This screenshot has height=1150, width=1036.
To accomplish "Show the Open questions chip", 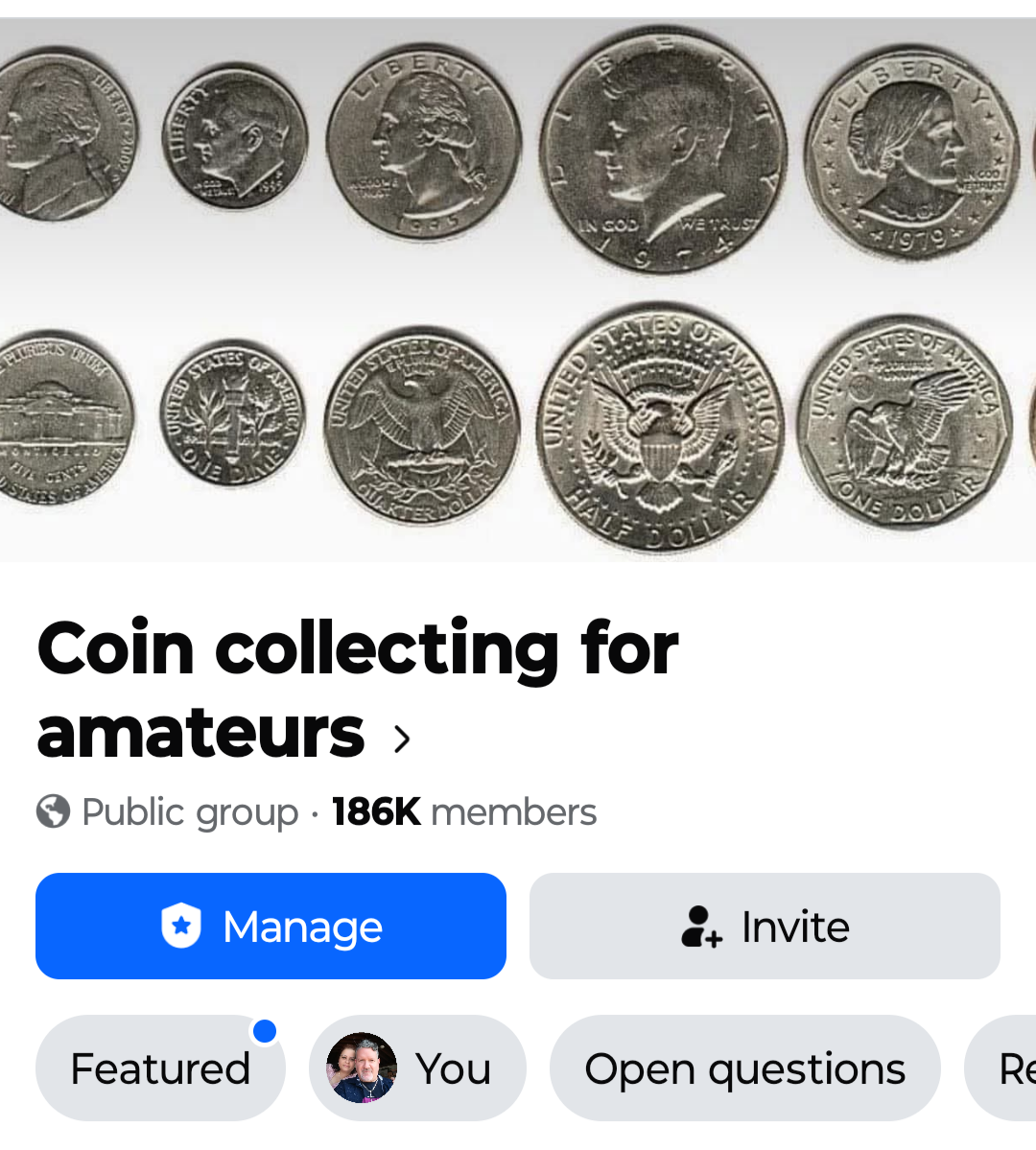I will click(744, 1068).
